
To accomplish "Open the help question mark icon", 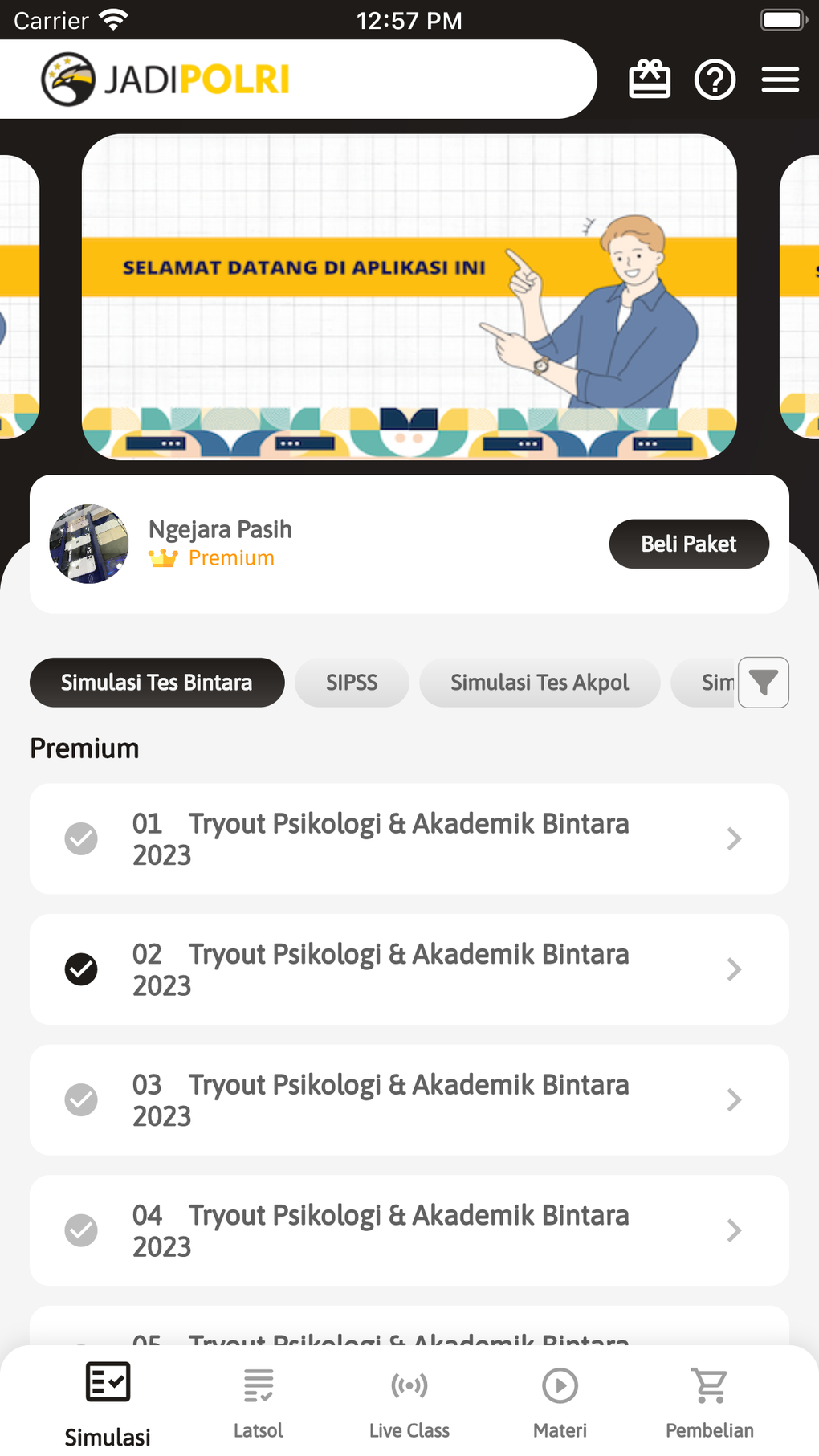I will pyautogui.click(x=715, y=80).
